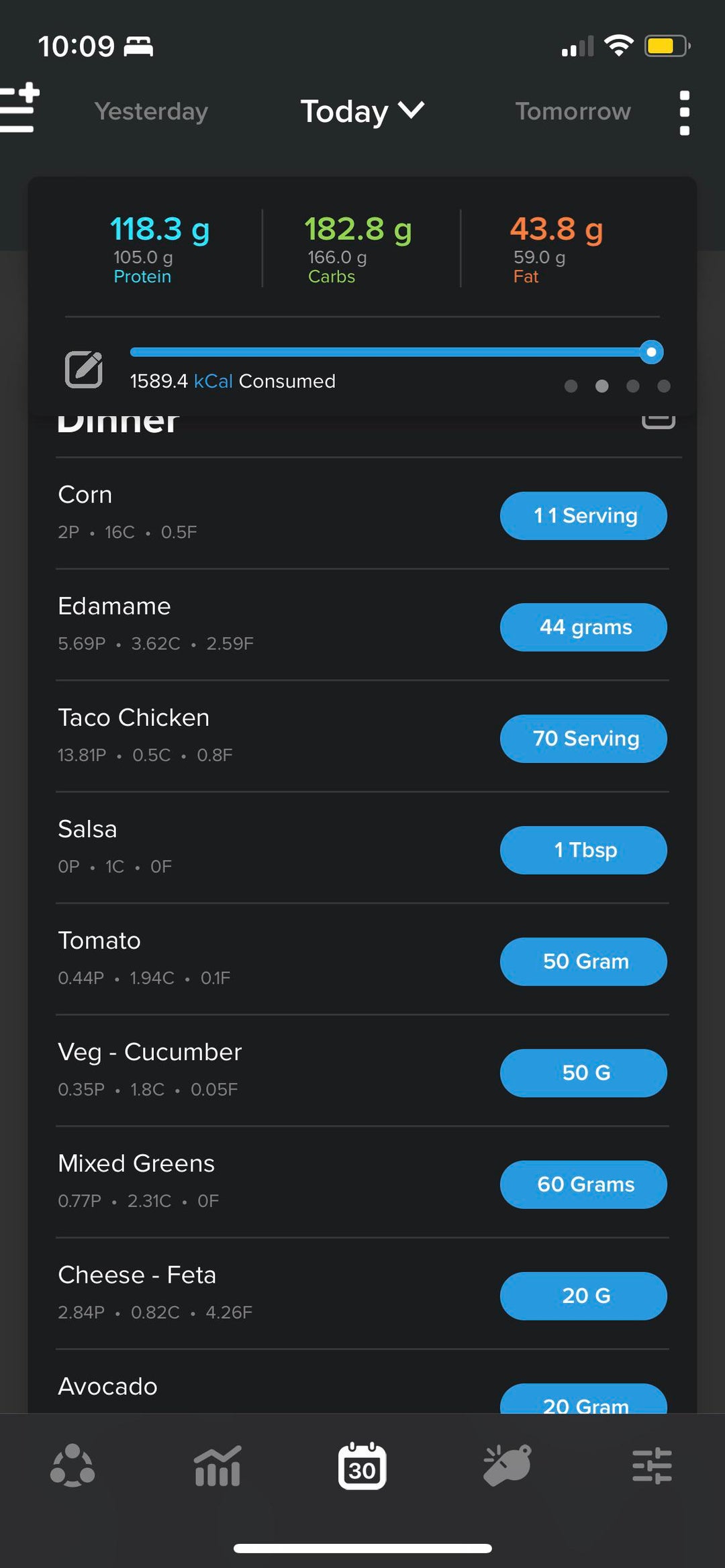Open the community circles tab
This screenshot has width=725, height=1568.
click(72, 1465)
